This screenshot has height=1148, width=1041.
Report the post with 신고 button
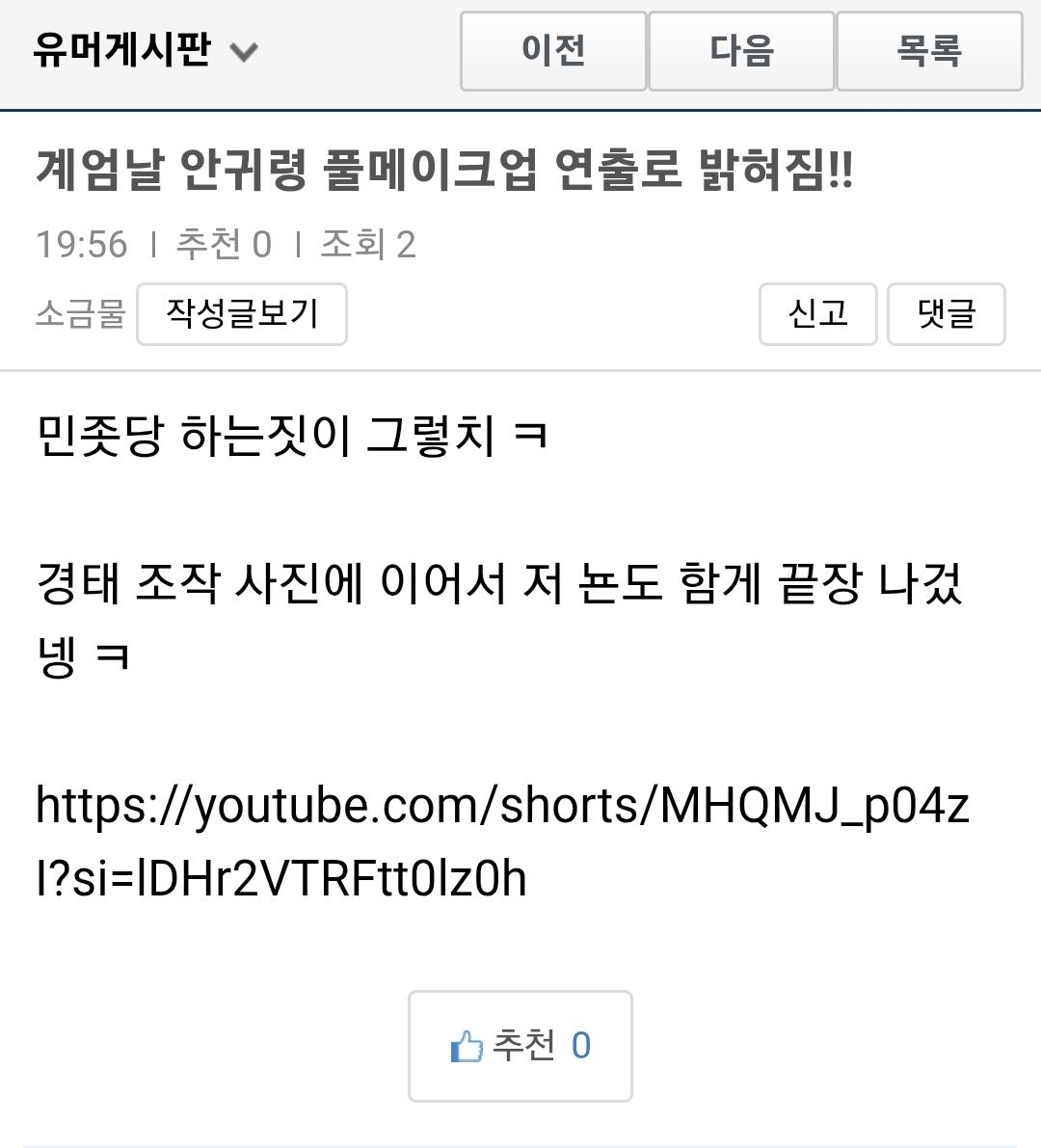point(817,314)
